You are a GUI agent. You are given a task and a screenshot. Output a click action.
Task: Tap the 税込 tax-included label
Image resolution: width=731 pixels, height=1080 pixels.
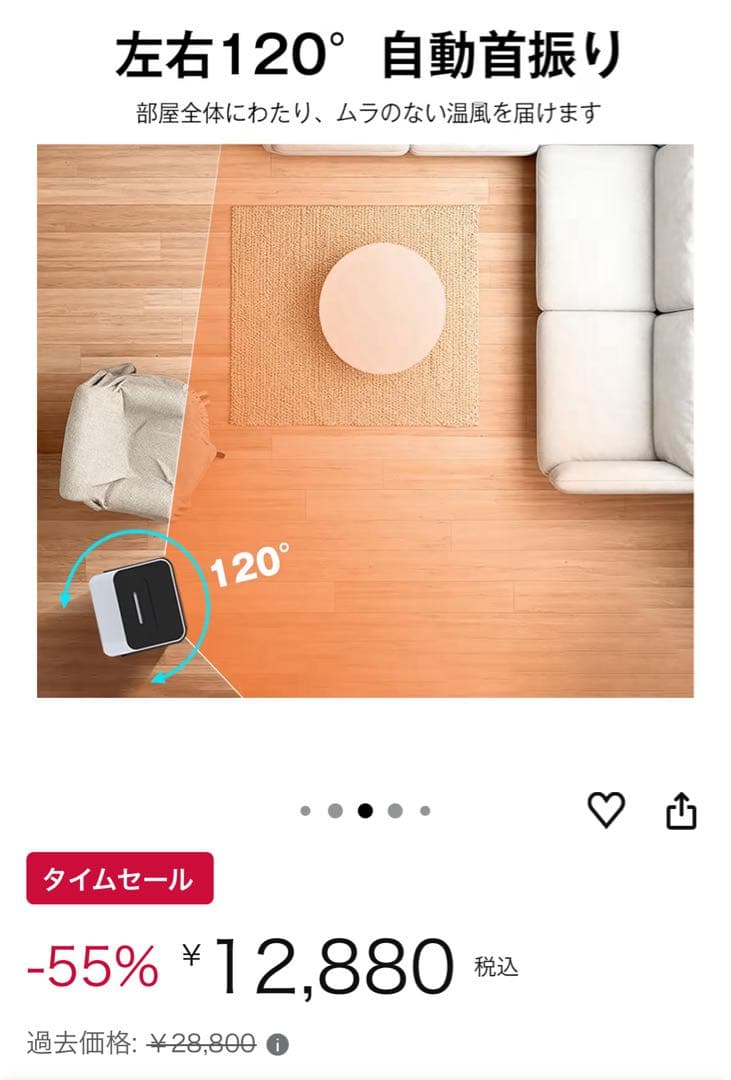pos(495,968)
